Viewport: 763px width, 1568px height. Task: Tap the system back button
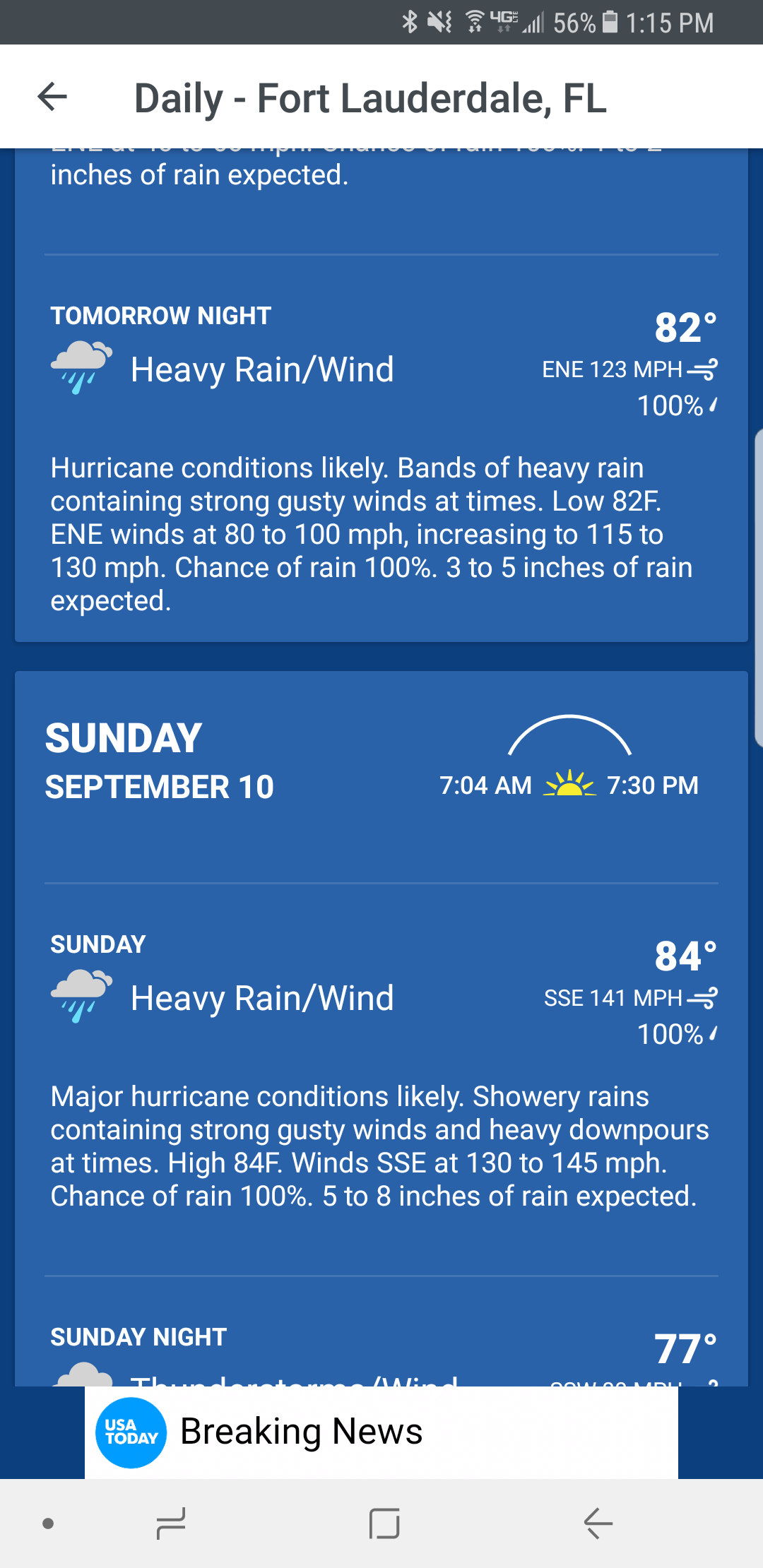coord(598,1523)
